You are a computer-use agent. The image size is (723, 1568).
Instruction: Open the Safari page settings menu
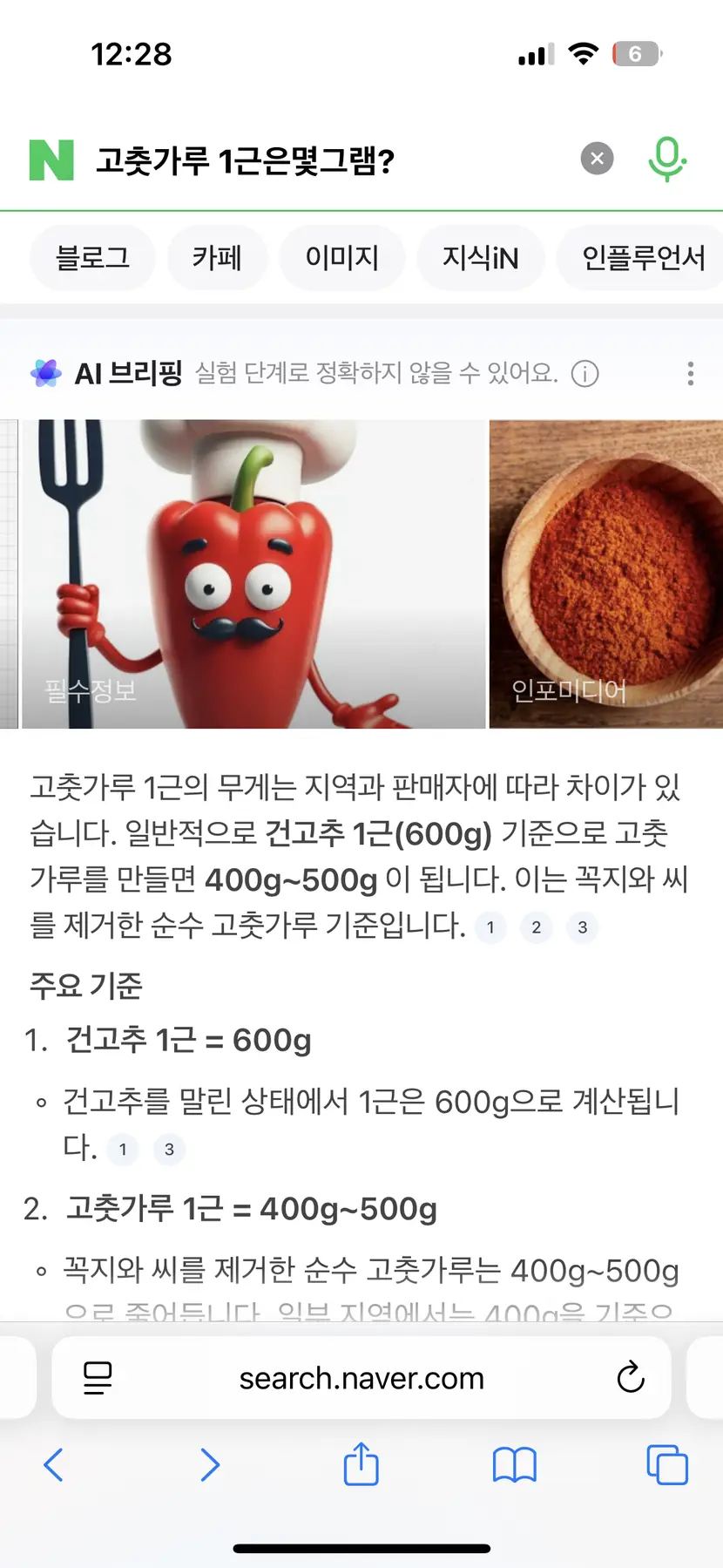98,1378
